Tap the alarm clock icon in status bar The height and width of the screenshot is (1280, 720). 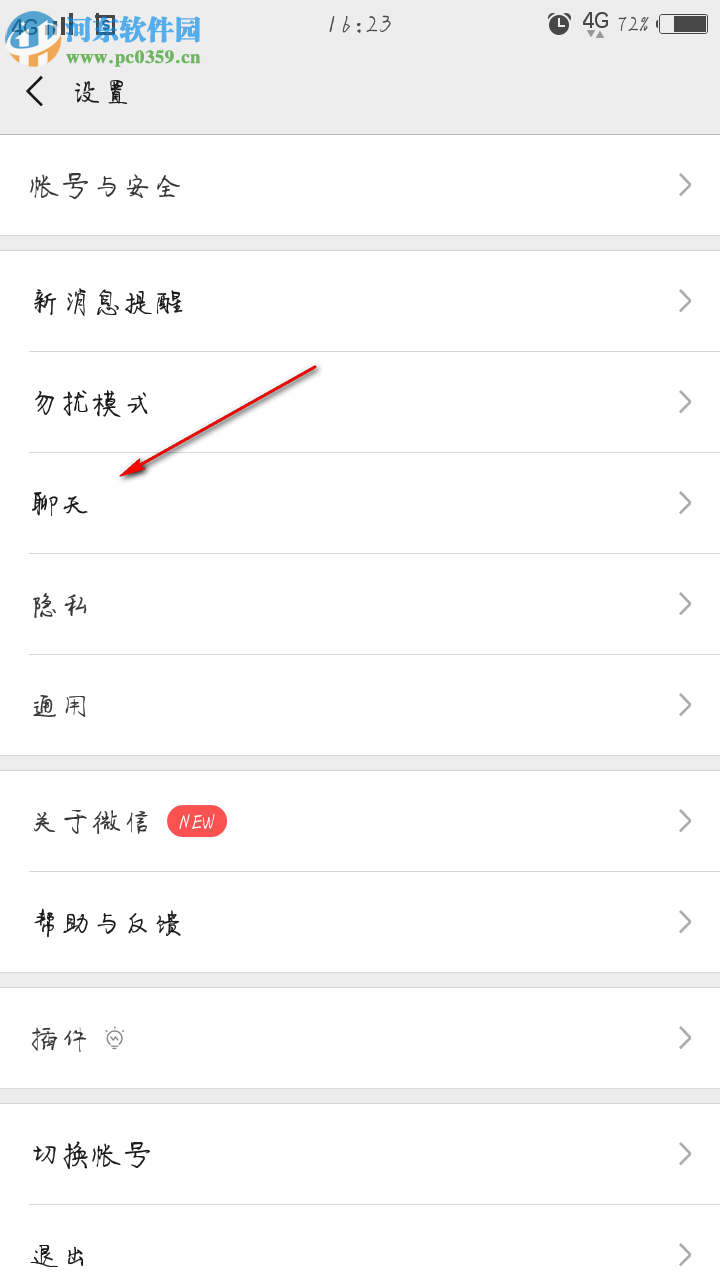pos(558,23)
